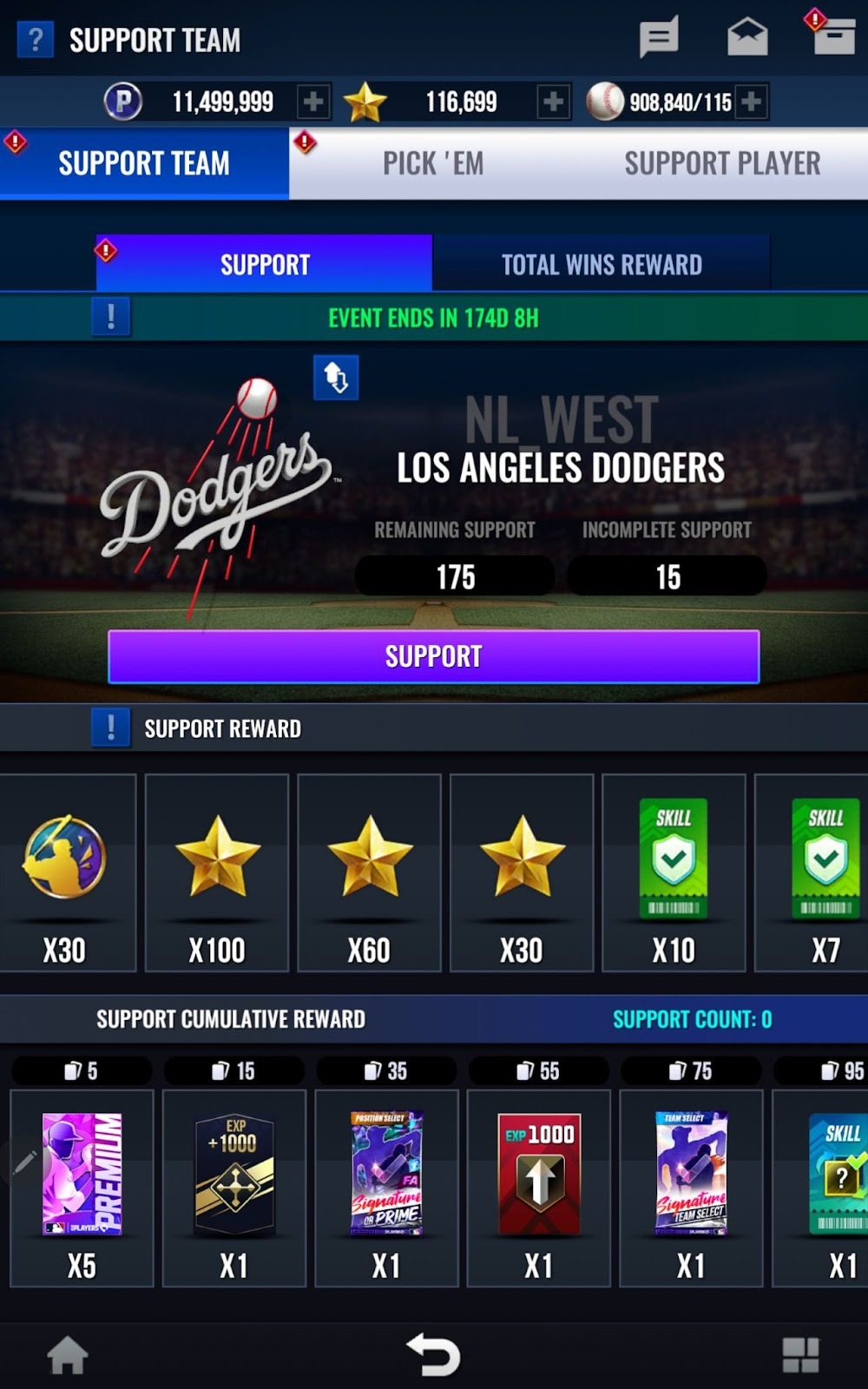This screenshot has height=1389, width=868.
Task: Open the help question mark icon
Action: click(36, 40)
